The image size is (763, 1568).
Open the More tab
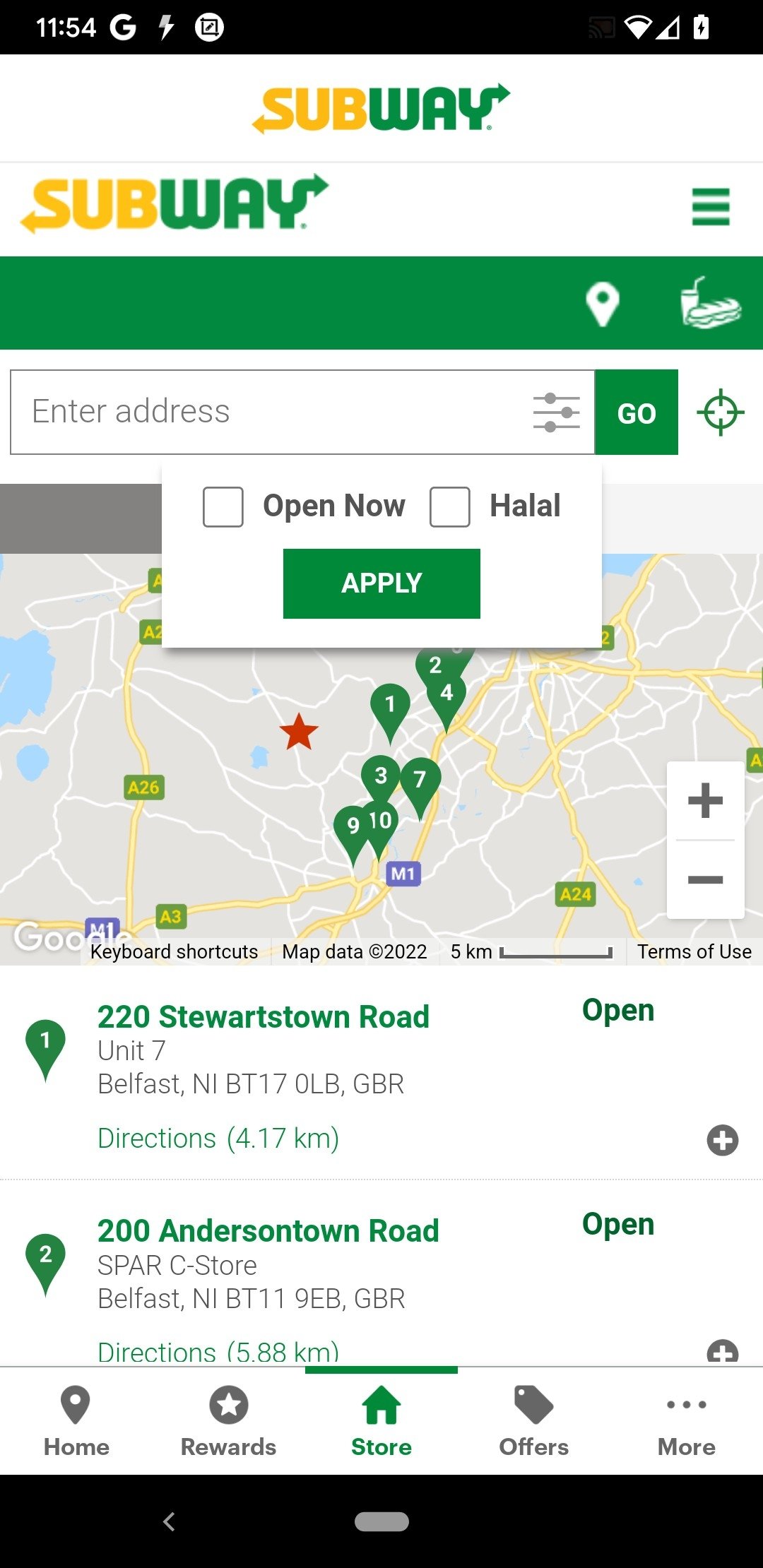[686, 1421]
